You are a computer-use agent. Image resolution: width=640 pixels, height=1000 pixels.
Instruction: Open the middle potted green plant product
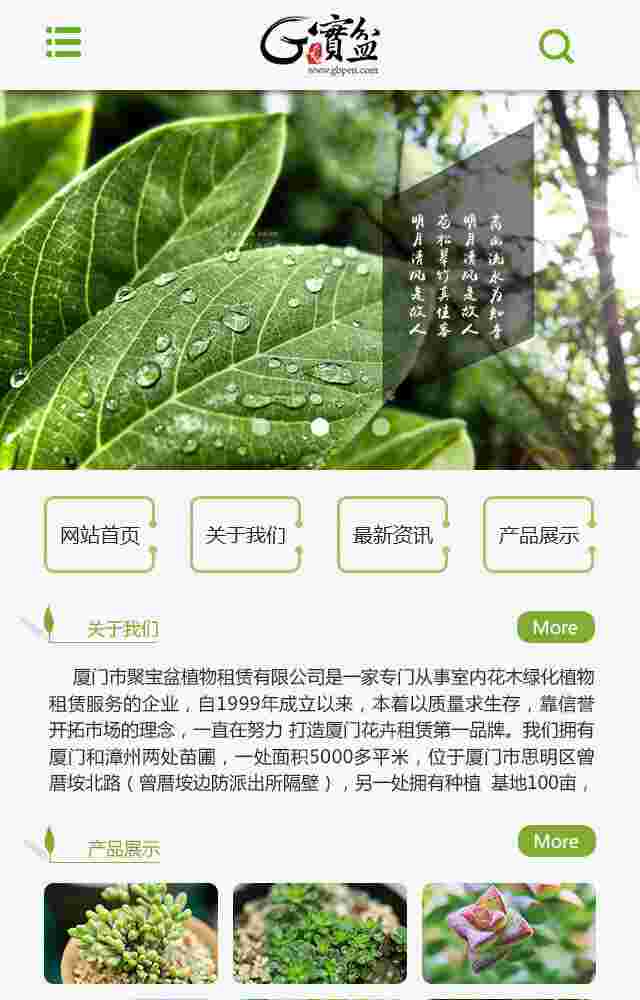coord(320,932)
